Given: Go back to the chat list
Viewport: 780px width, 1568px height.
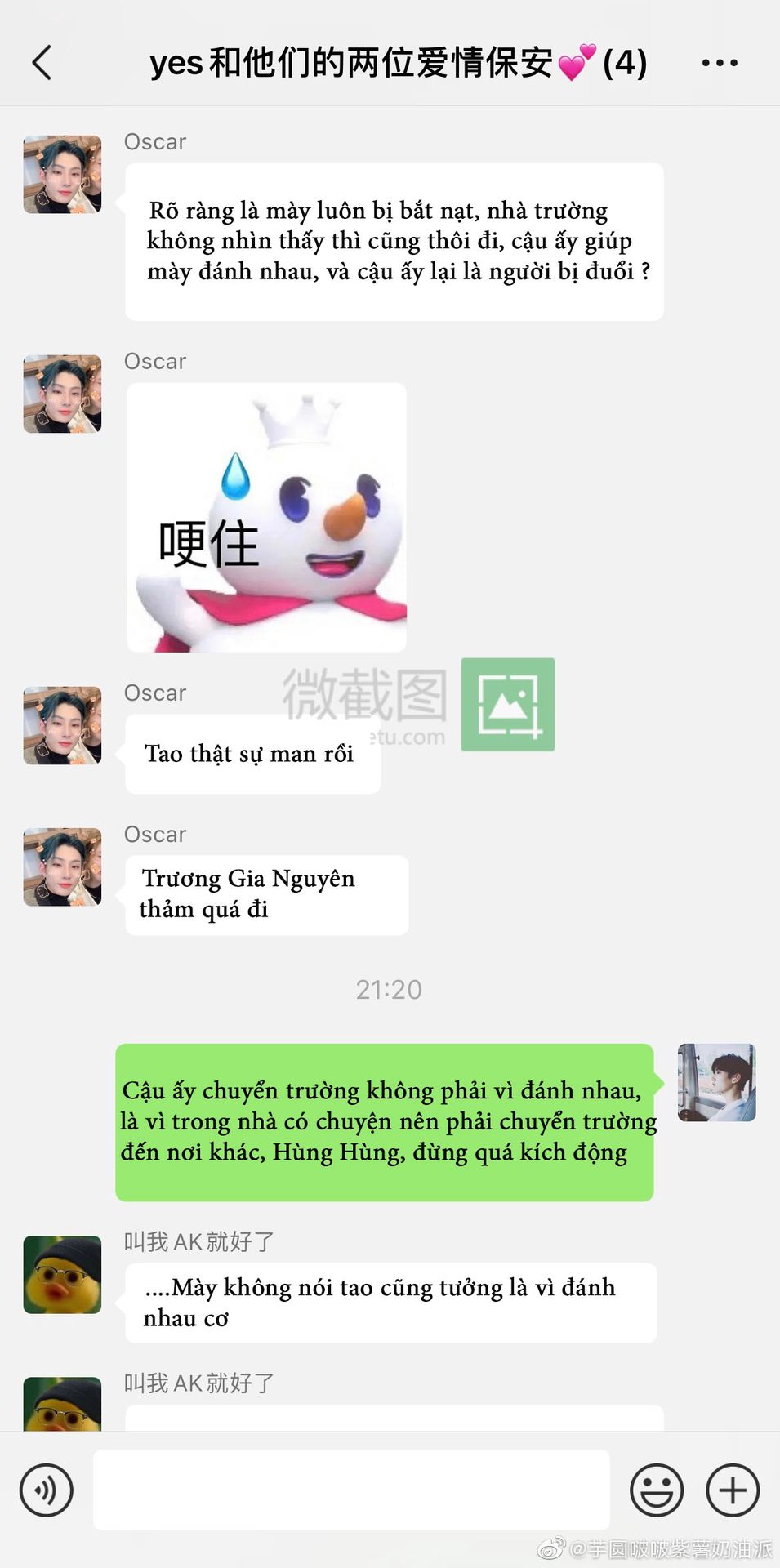Looking at the screenshot, I should pos(42,63).
